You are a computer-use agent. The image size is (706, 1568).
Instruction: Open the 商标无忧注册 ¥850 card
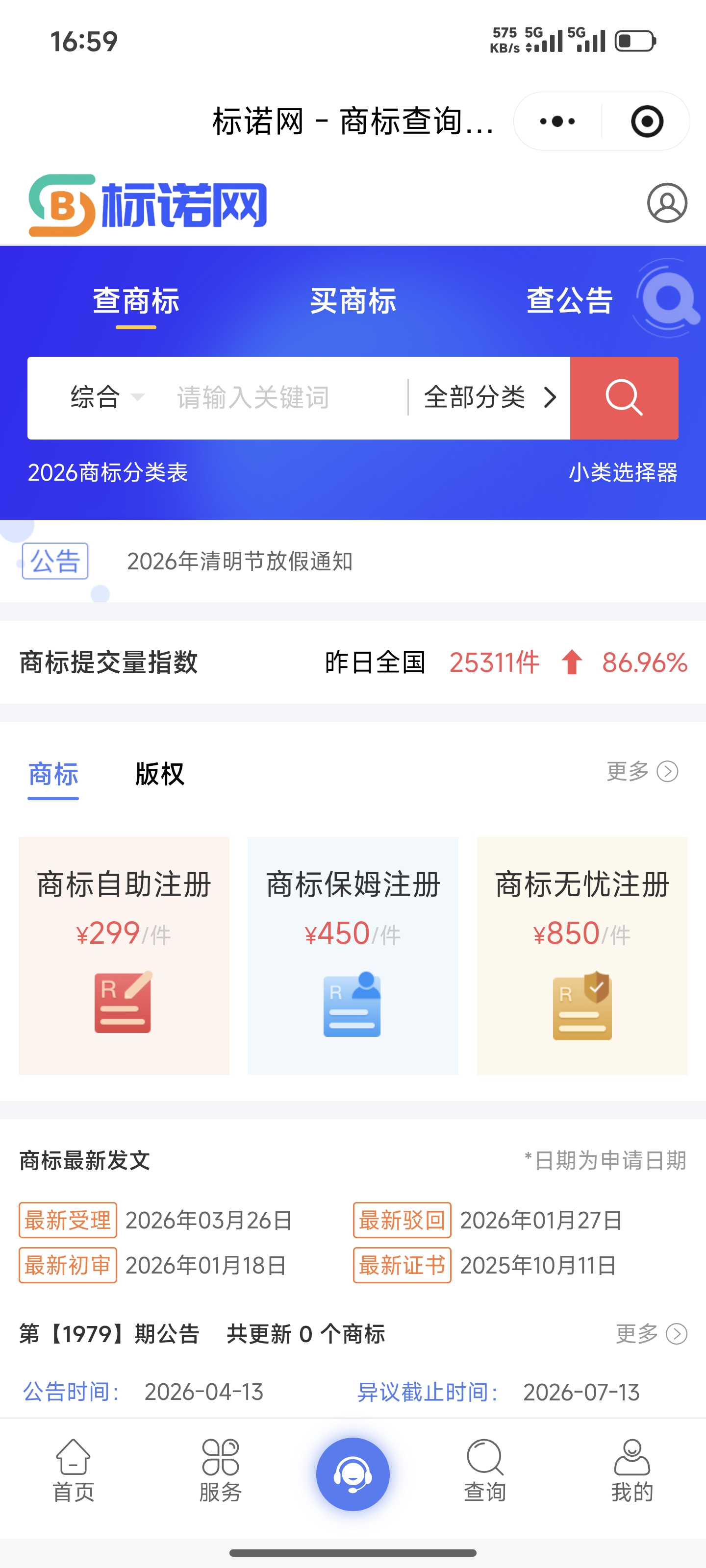coord(582,955)
